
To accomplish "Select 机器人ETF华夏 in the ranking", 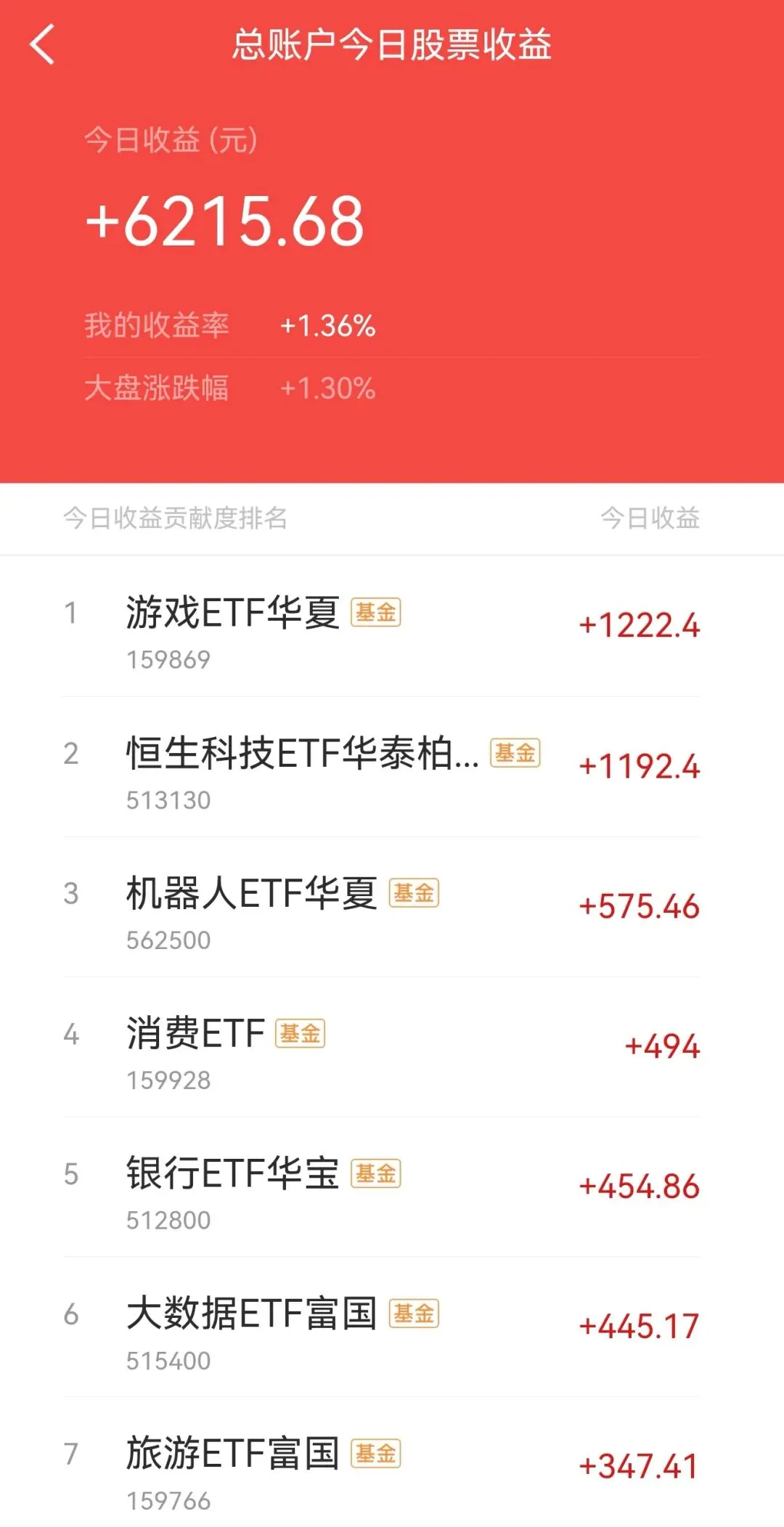I will click(x=381, y=908).
